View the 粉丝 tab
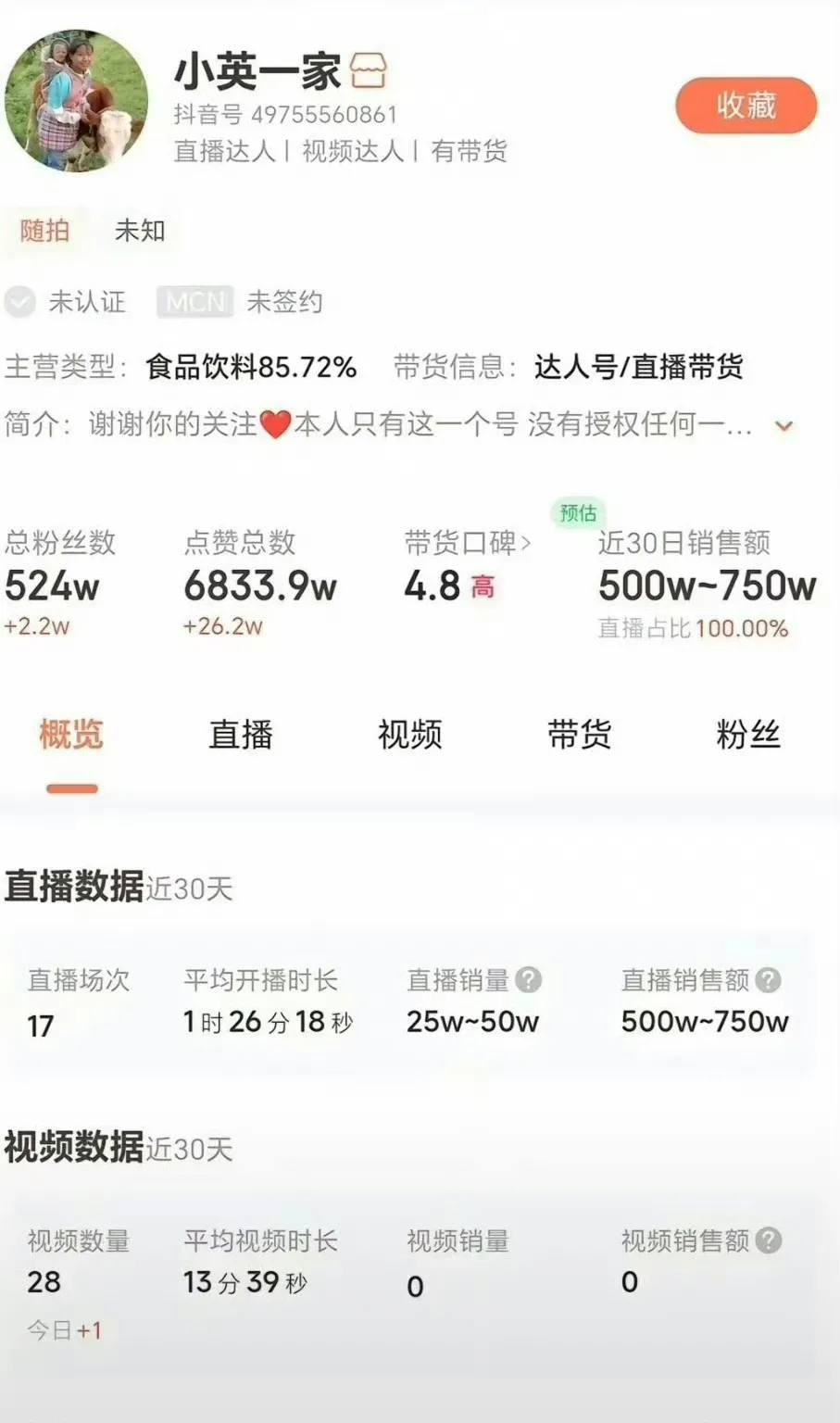This screenshot has height=1423, width=840. pyautogui.click(x=748, y=735)
